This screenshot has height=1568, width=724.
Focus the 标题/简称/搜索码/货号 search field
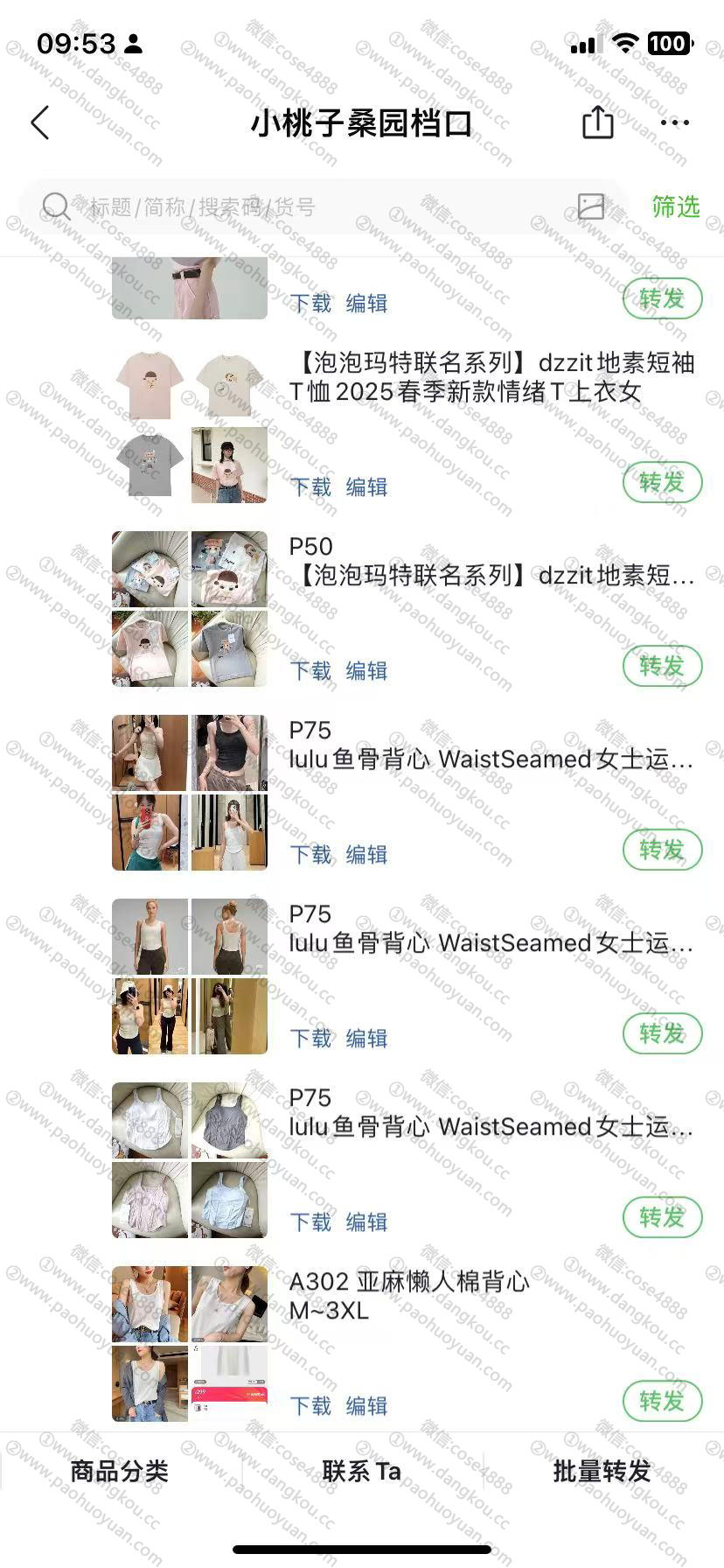pyautogui.click(x=324, y=206)
